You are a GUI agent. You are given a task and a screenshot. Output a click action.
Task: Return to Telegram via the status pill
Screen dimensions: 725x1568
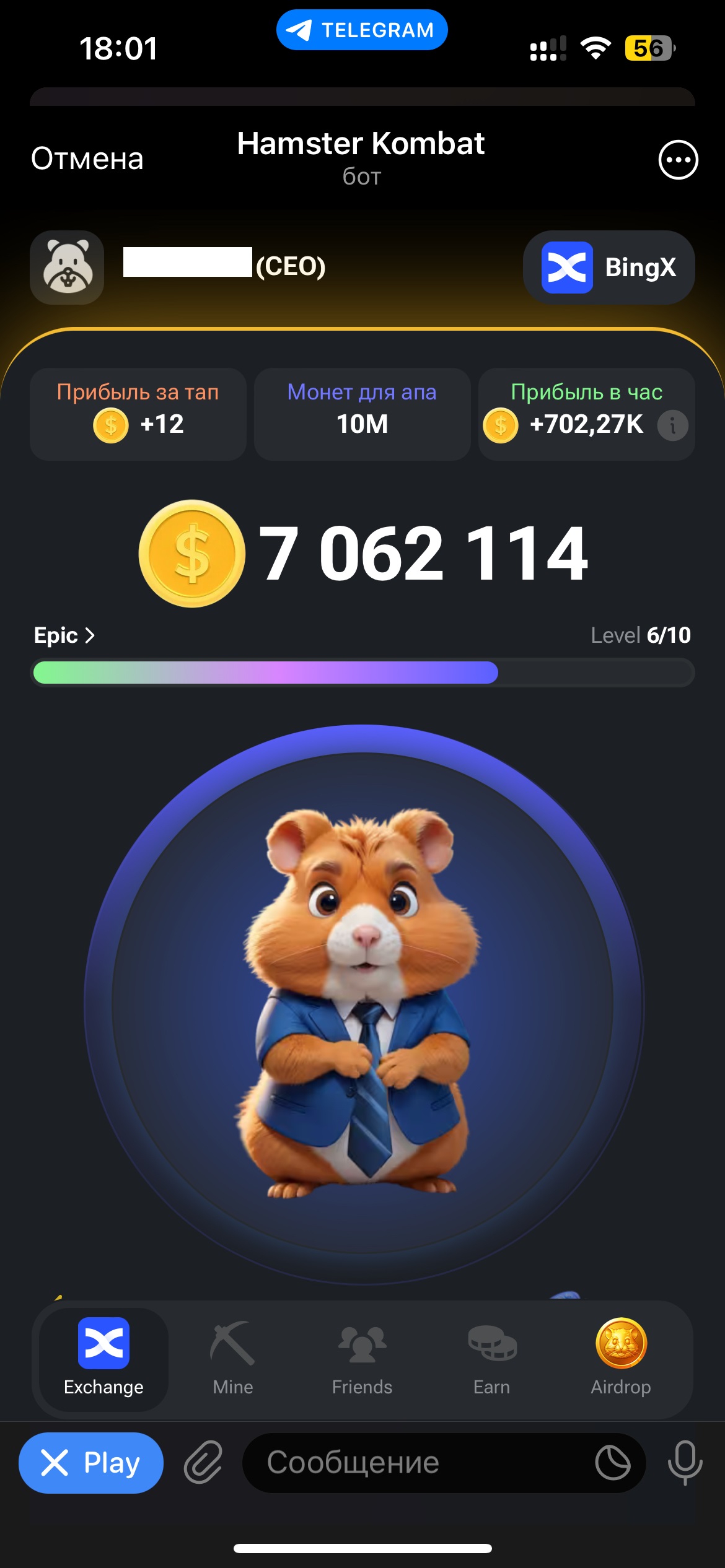[x=362, y=30]
